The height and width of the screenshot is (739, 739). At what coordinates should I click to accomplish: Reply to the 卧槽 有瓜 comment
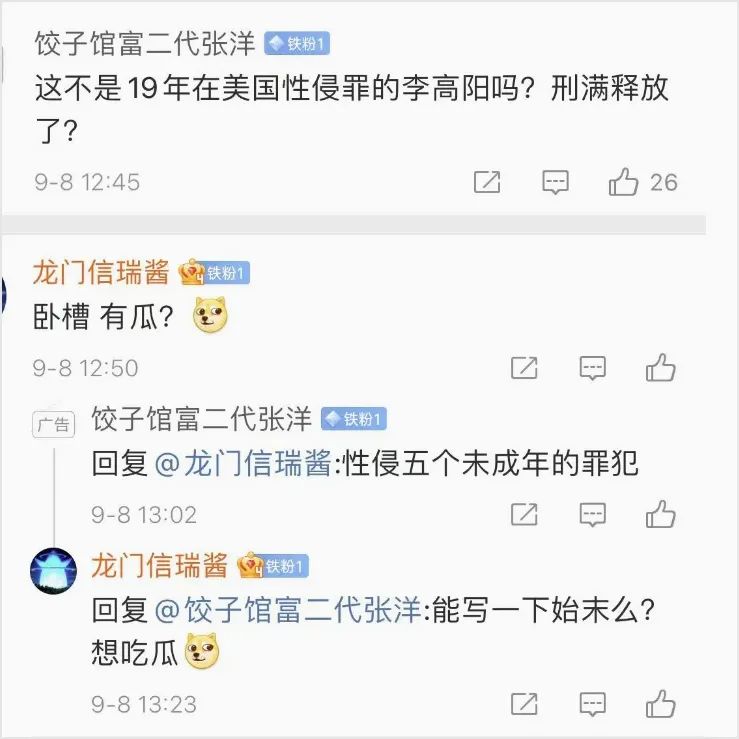pos(593,367)
